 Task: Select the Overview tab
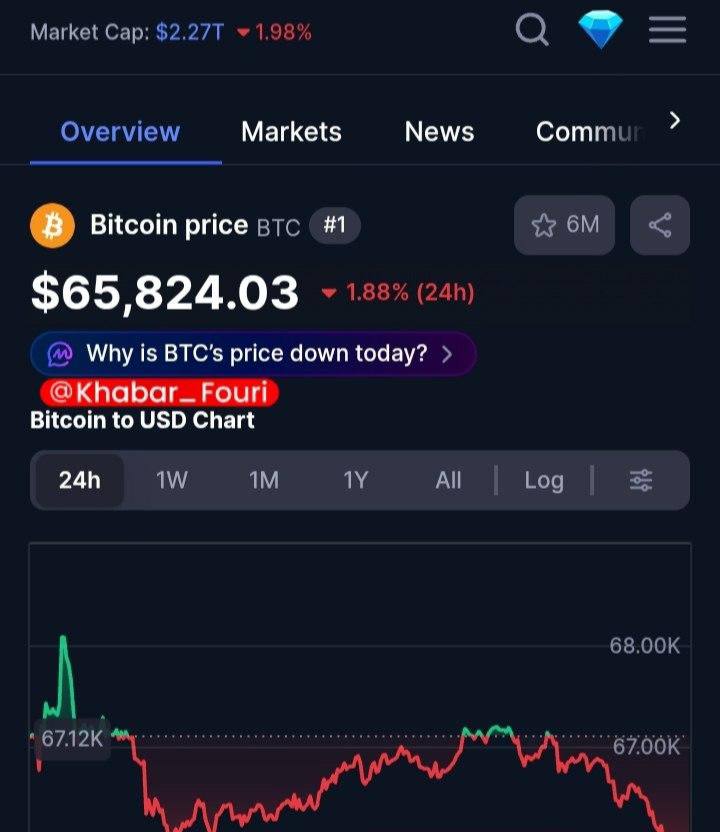coord(120,132)
